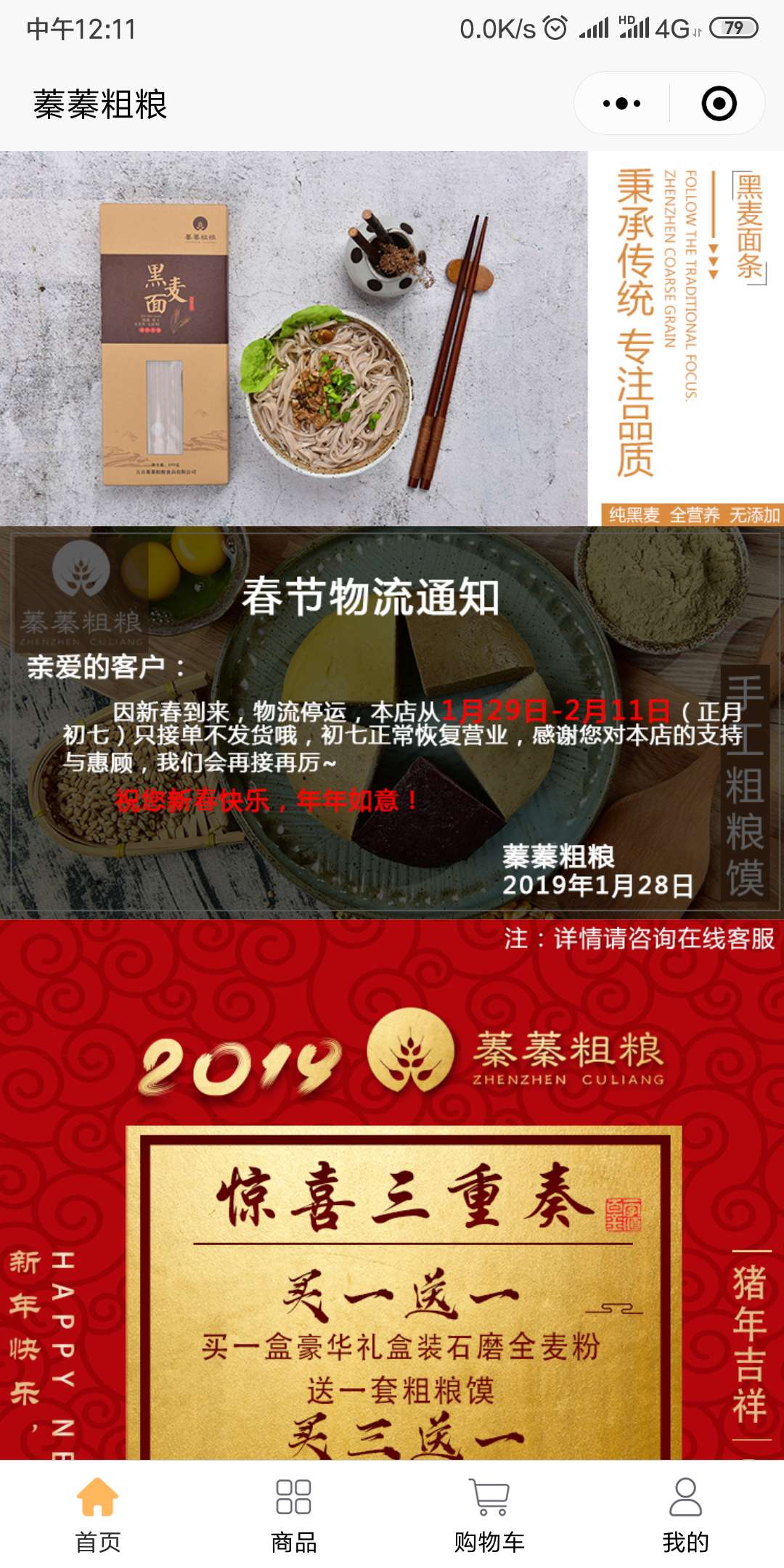784x1568 pixels.
Task: Open the 购物车 tab
Action: tap(490, 1514)
